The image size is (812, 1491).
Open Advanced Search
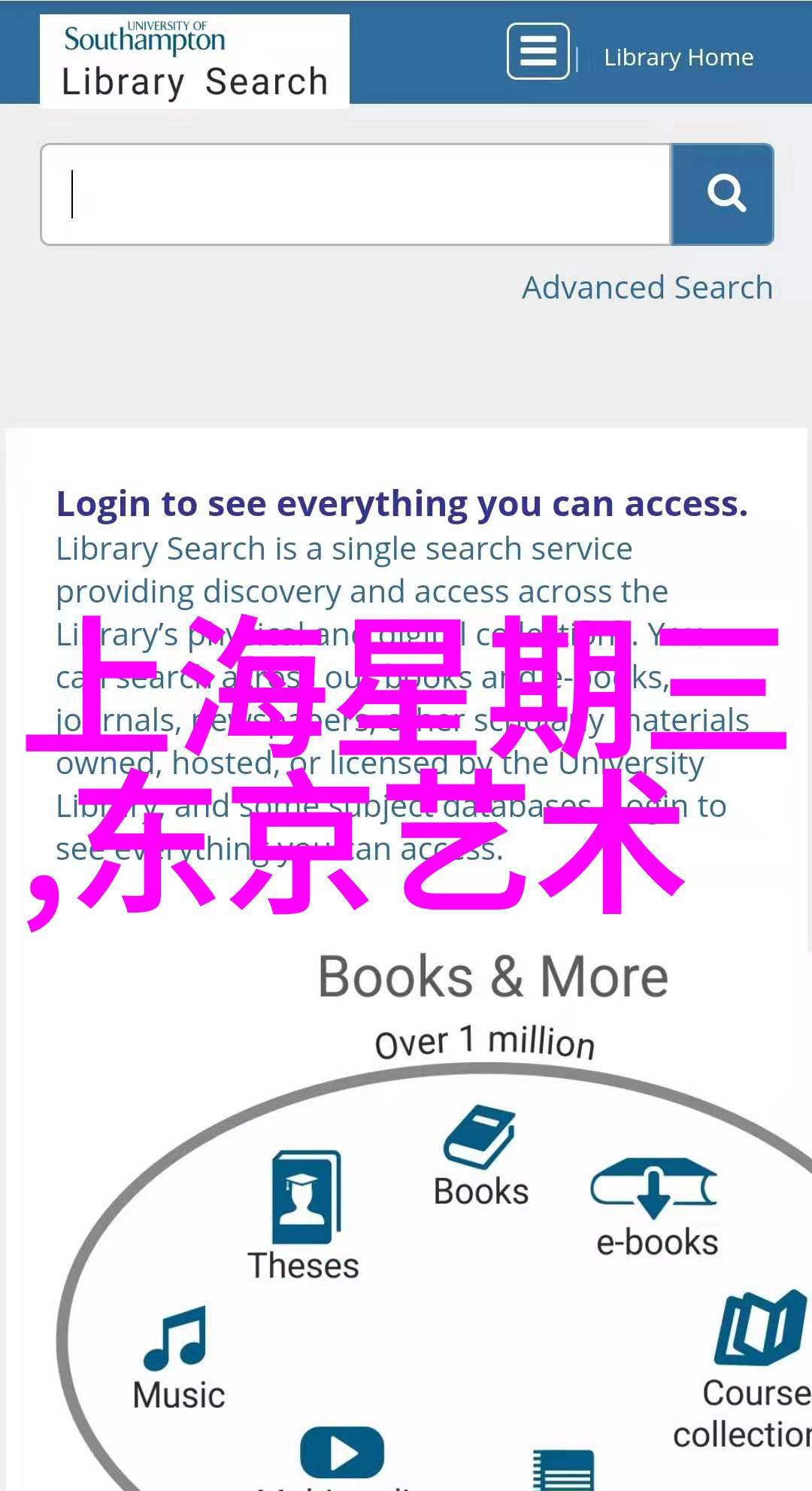647,287
